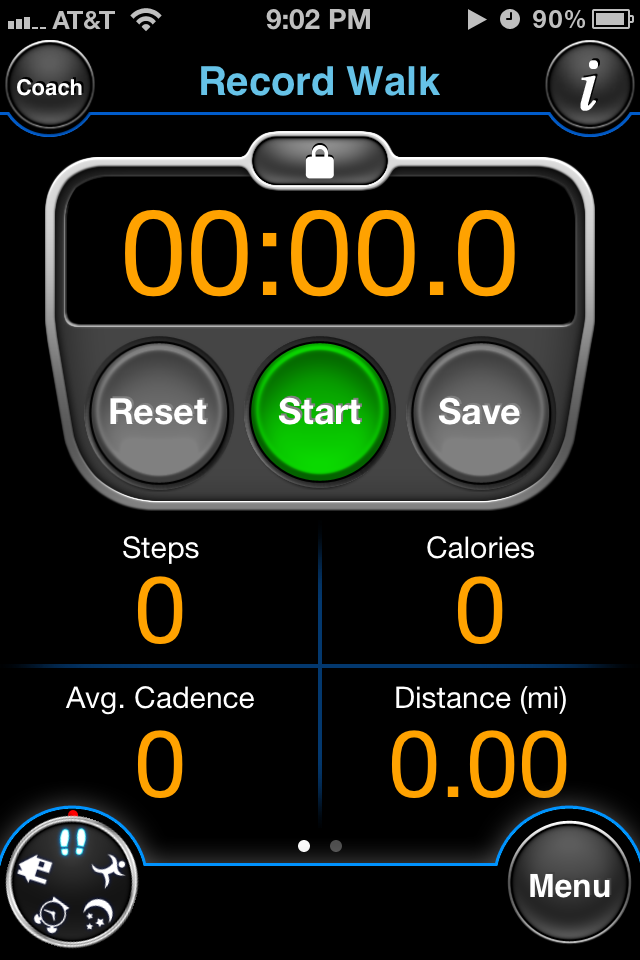Start recording the walk
The image size is (640, 960).
(x=320, y=412)
